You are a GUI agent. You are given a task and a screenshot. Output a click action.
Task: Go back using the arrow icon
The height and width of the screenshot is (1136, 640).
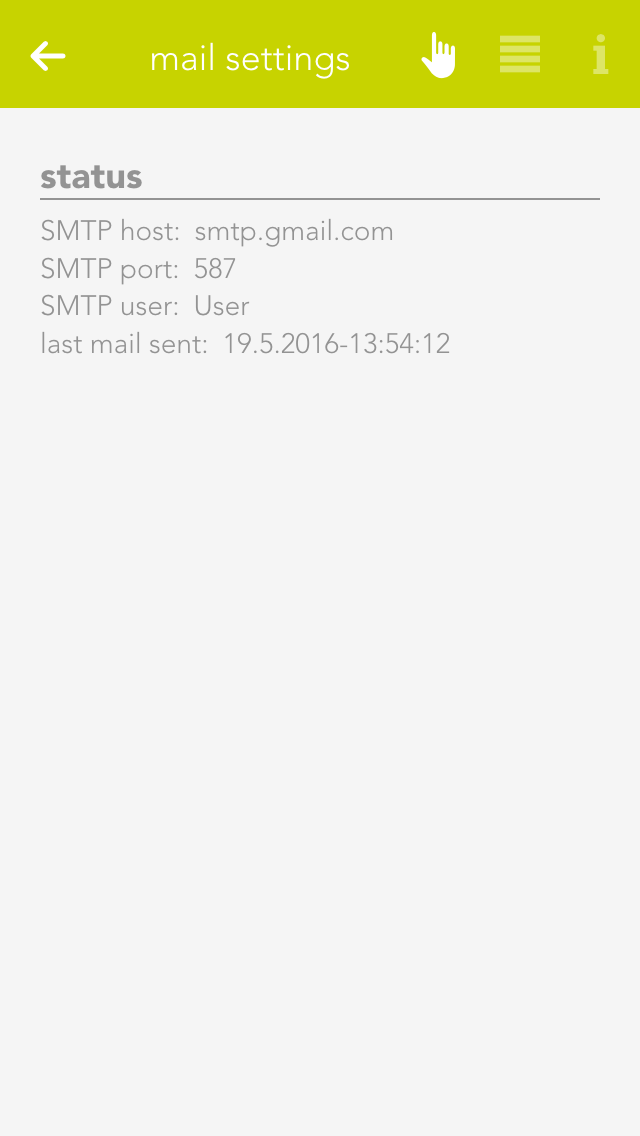pos(48,56)
